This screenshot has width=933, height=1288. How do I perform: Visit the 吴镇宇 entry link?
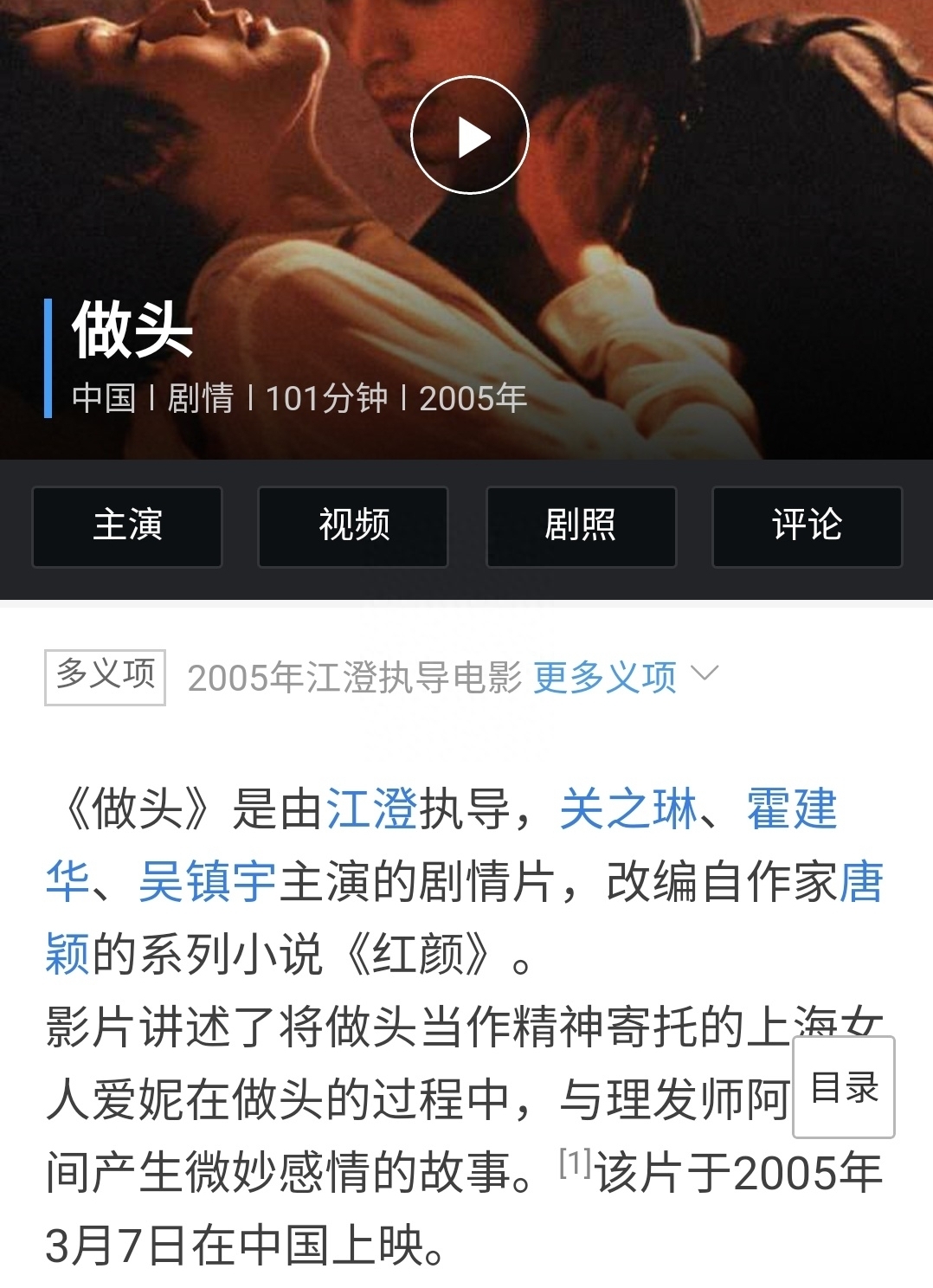pos(208,883)
